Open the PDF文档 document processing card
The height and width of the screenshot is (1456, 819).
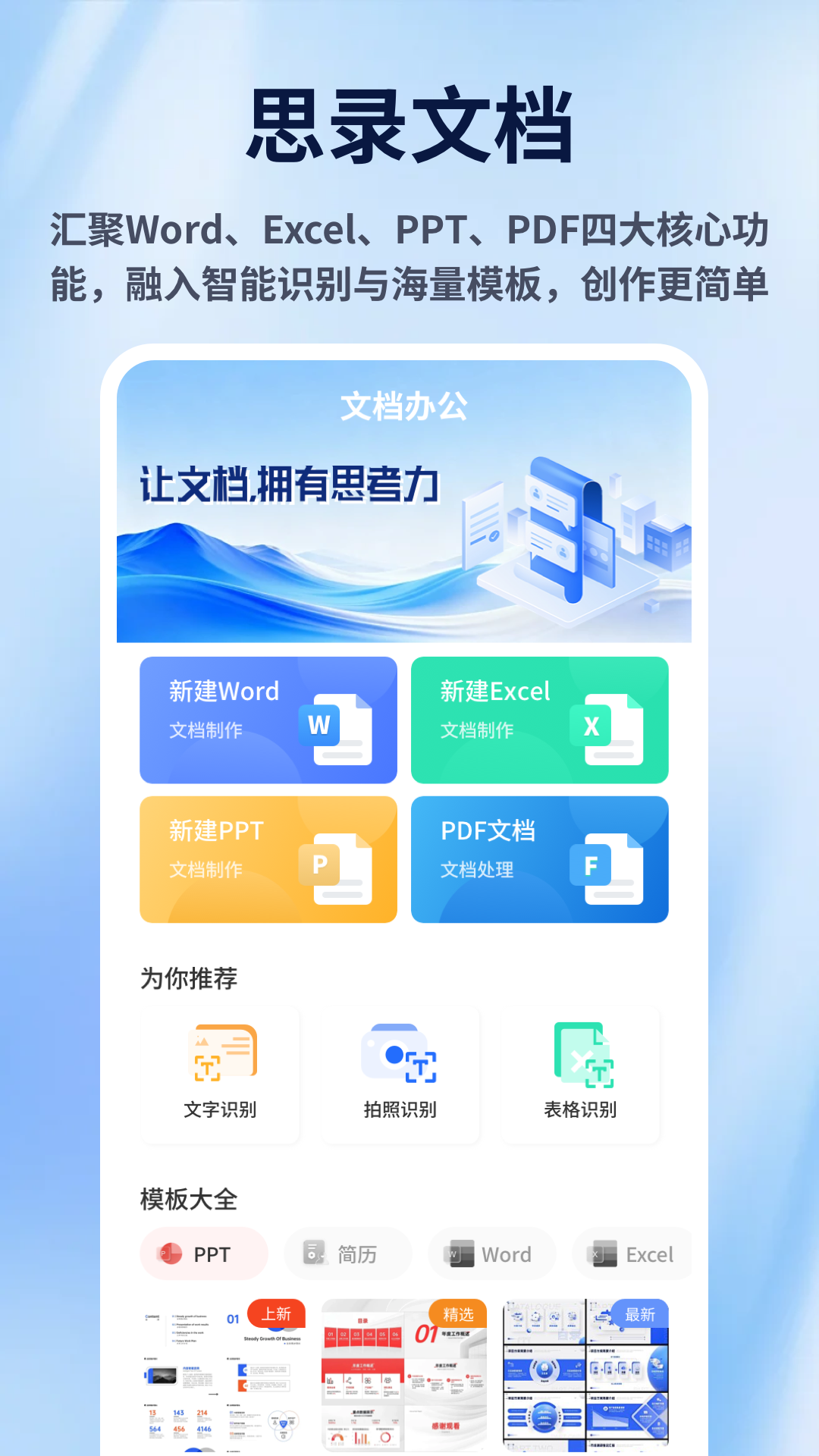tap(539, 858)
